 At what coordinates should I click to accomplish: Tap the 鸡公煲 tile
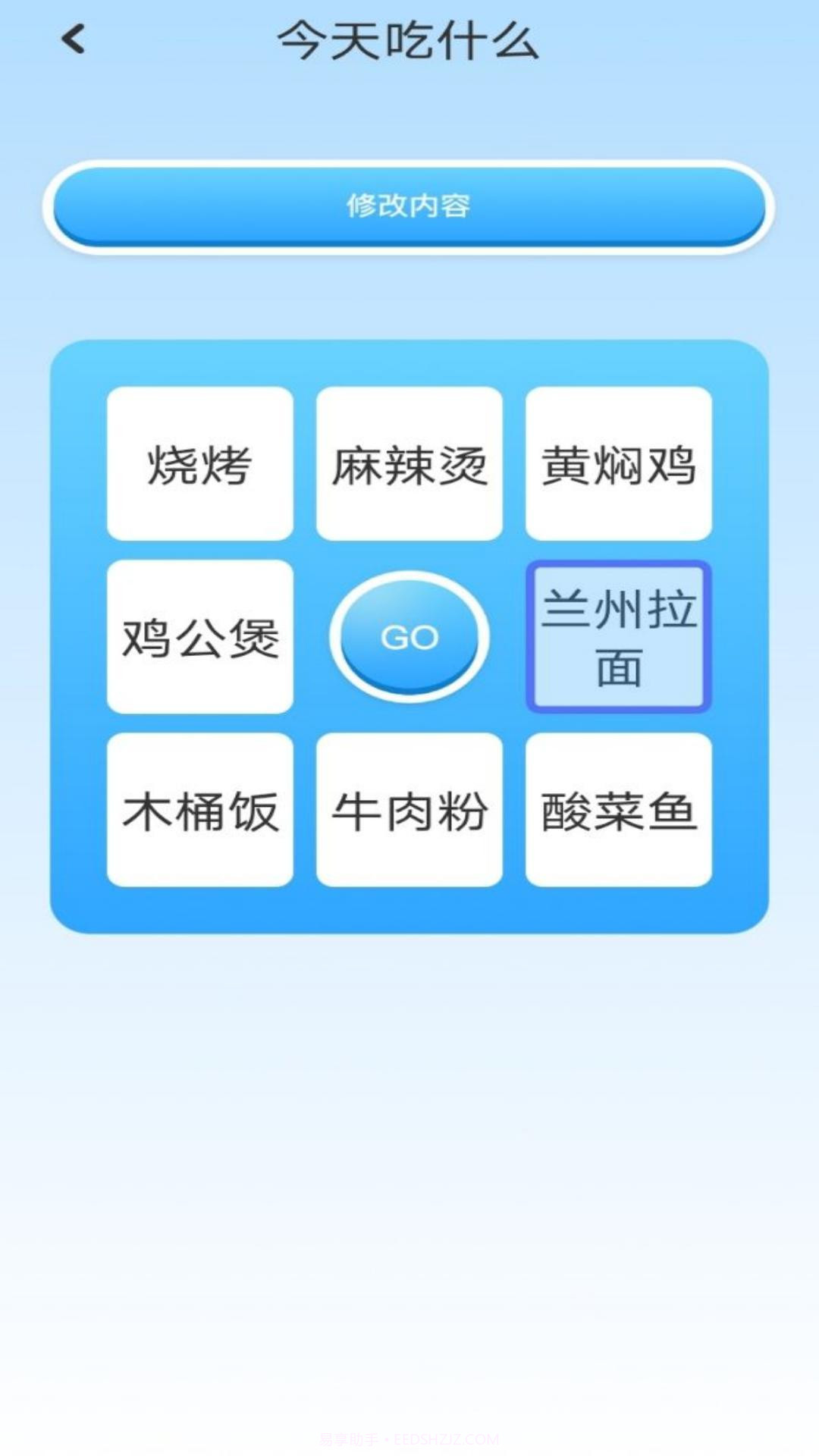pos(199,639)
